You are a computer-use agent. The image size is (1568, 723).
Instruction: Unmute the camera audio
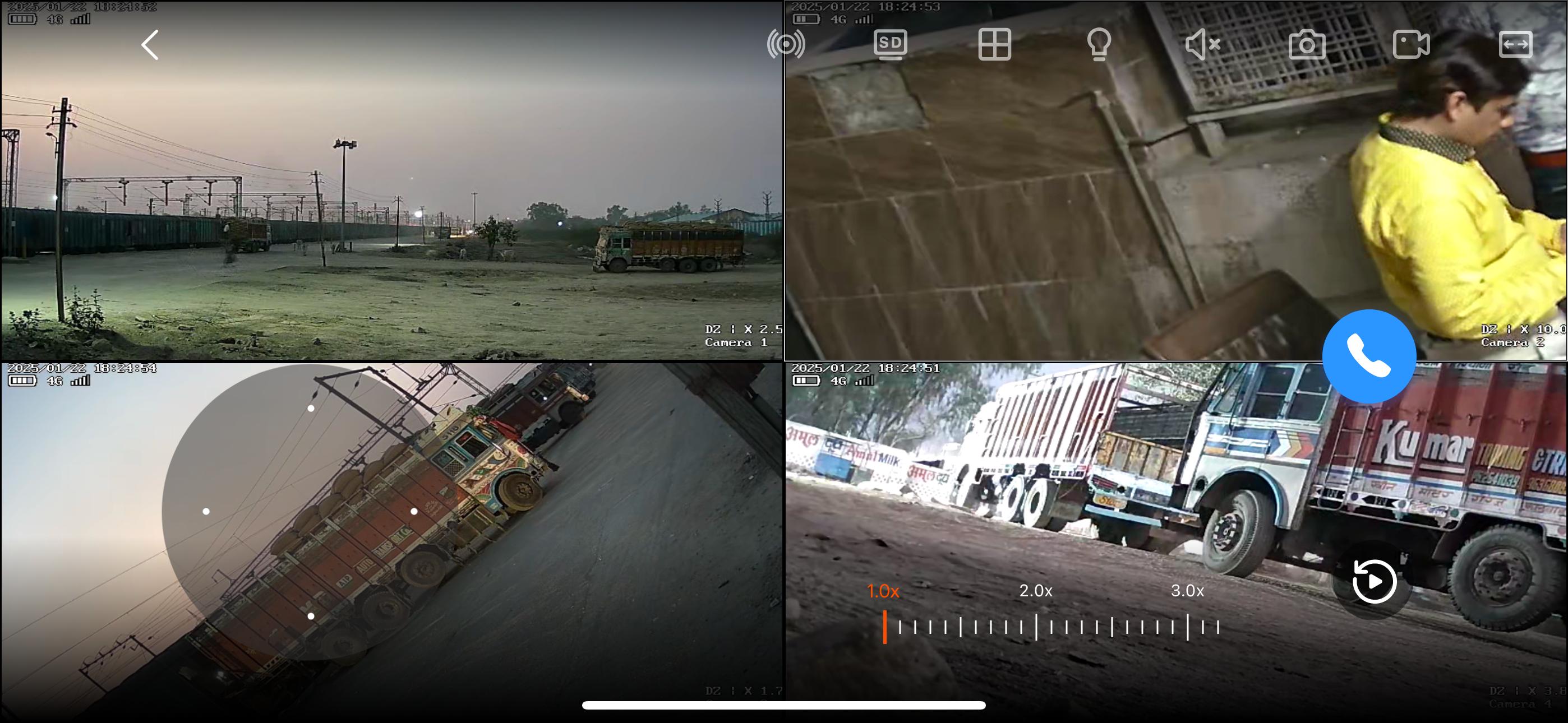(1203, 44)
